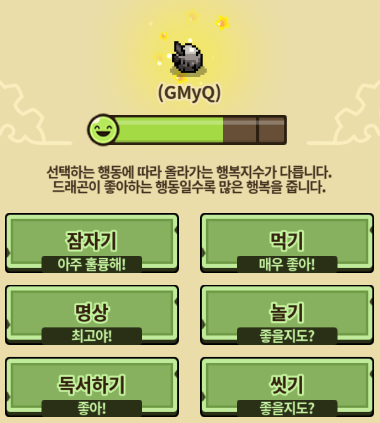380x423 pixels.
Task: Select the 독서하기 action button
Action: tap(92, 387)
